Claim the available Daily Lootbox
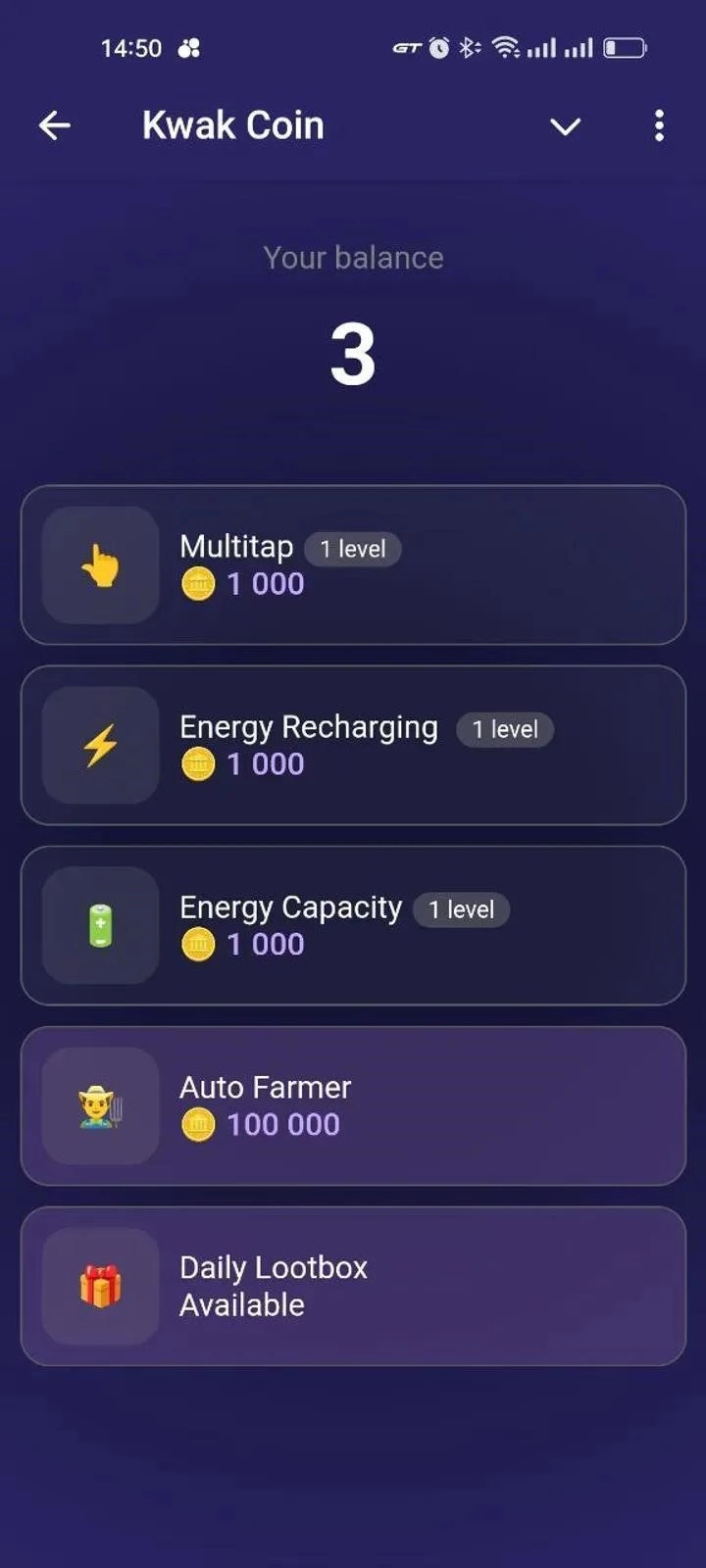This screenshot has width=706, height=1568. click(x=353, y=1287)
